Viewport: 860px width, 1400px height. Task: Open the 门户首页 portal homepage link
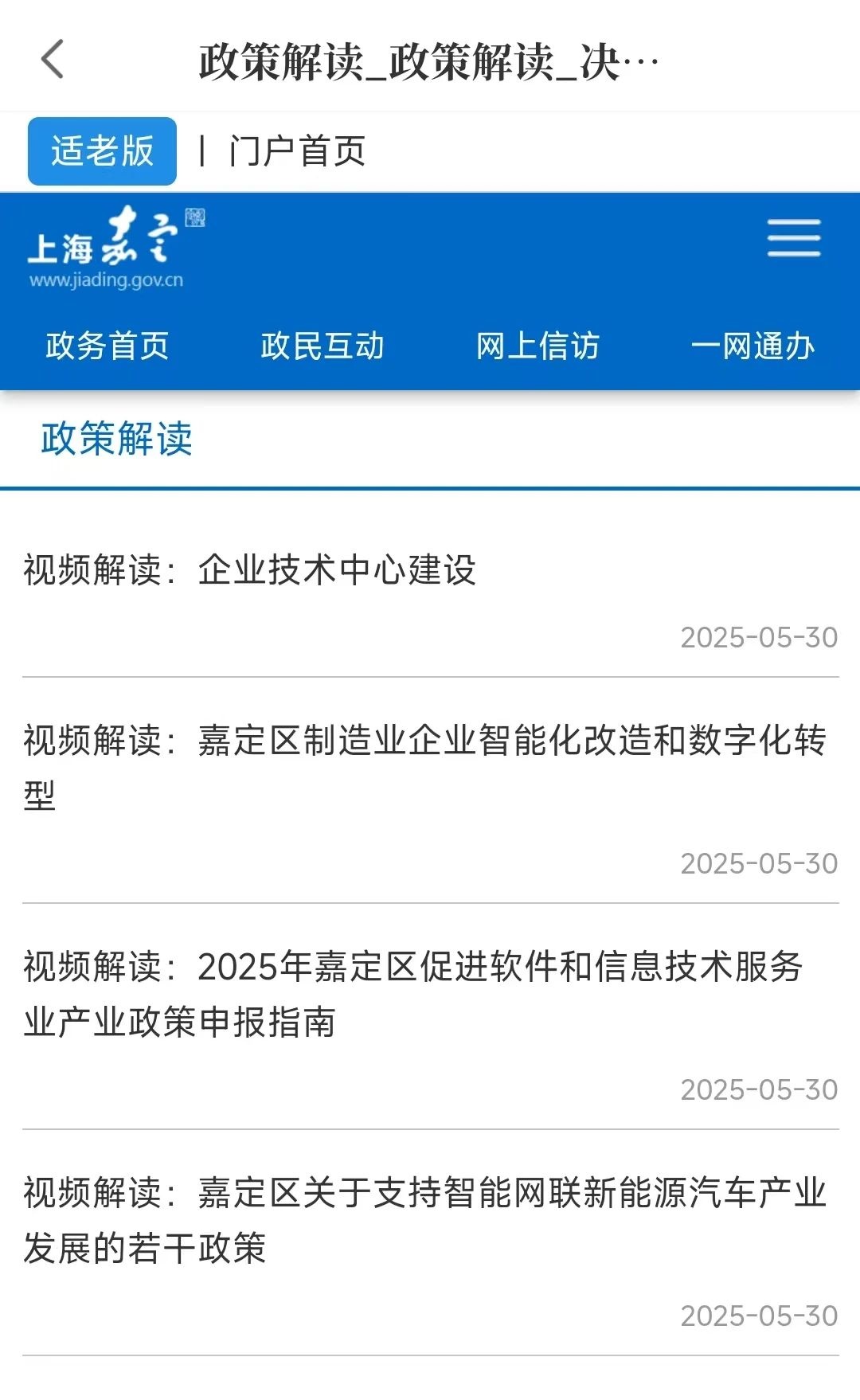[x=297, y=151]
